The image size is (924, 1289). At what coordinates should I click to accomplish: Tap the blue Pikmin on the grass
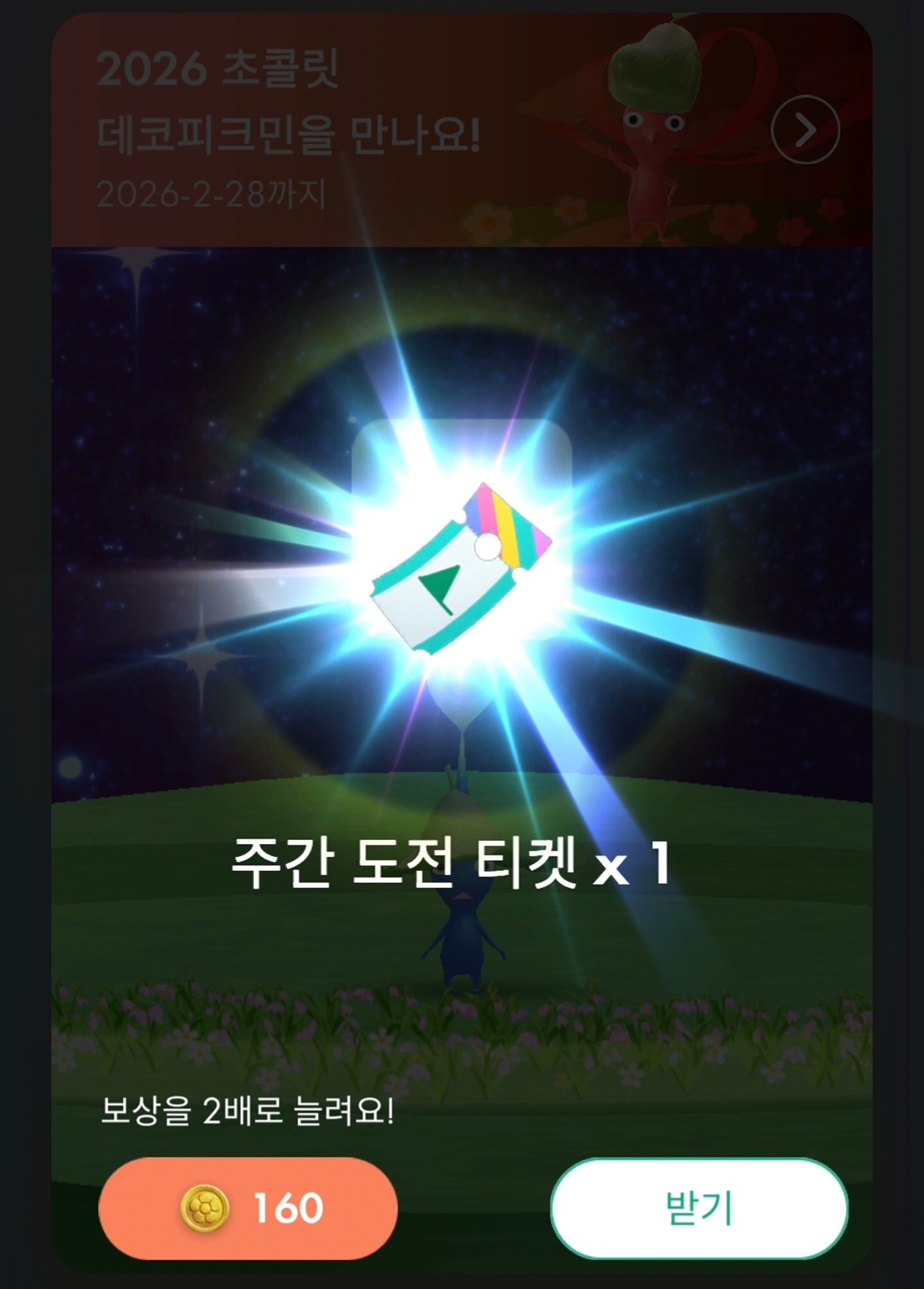tap(462, 947)
